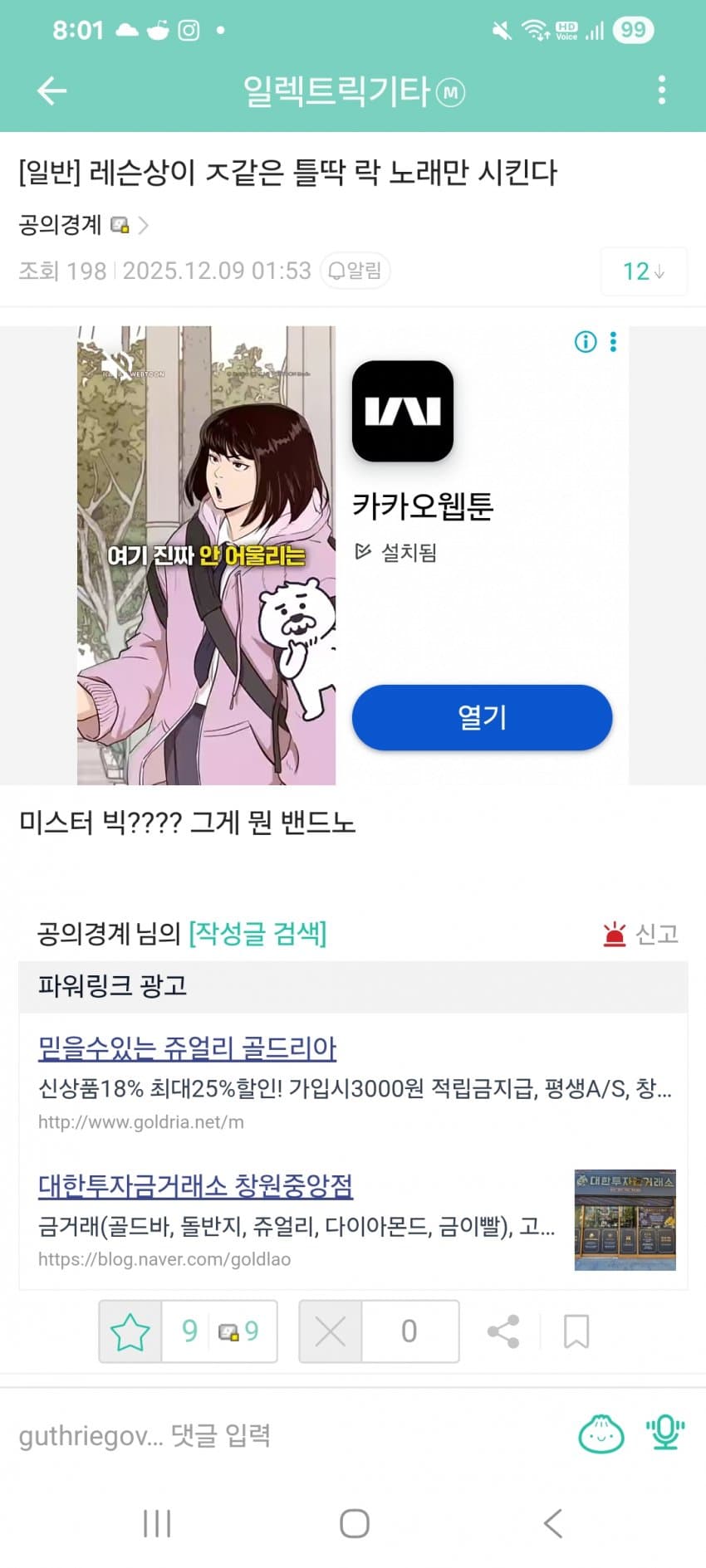Downvote this post with the X
This screenshot has height=1568, width=706.
pos(331,1331)
